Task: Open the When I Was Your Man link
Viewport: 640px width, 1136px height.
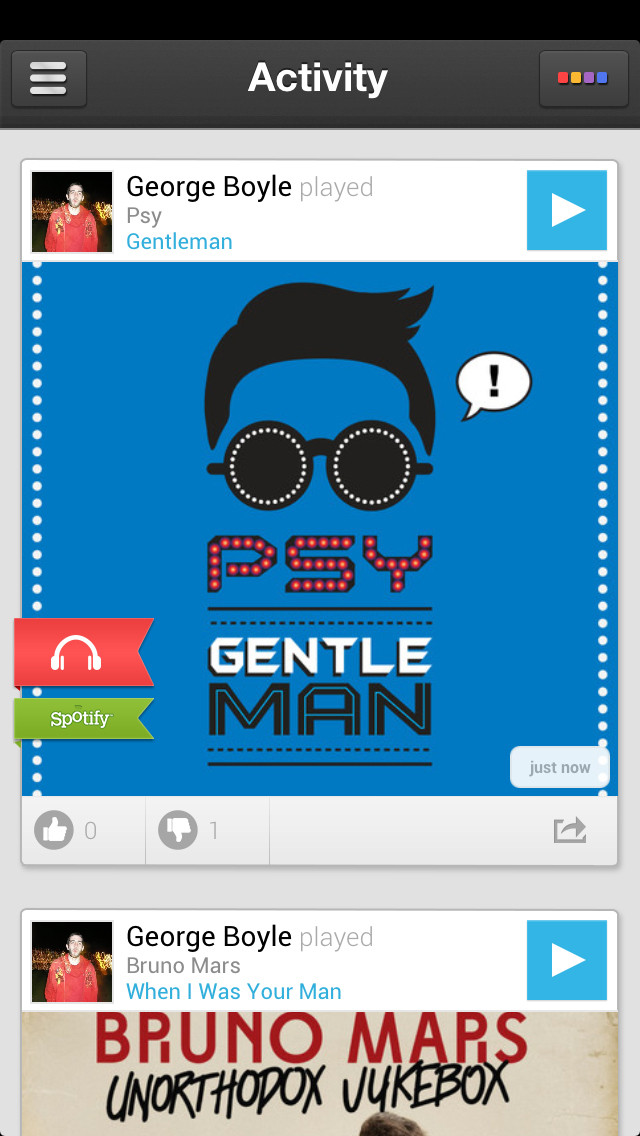Action: click(233, 991)
